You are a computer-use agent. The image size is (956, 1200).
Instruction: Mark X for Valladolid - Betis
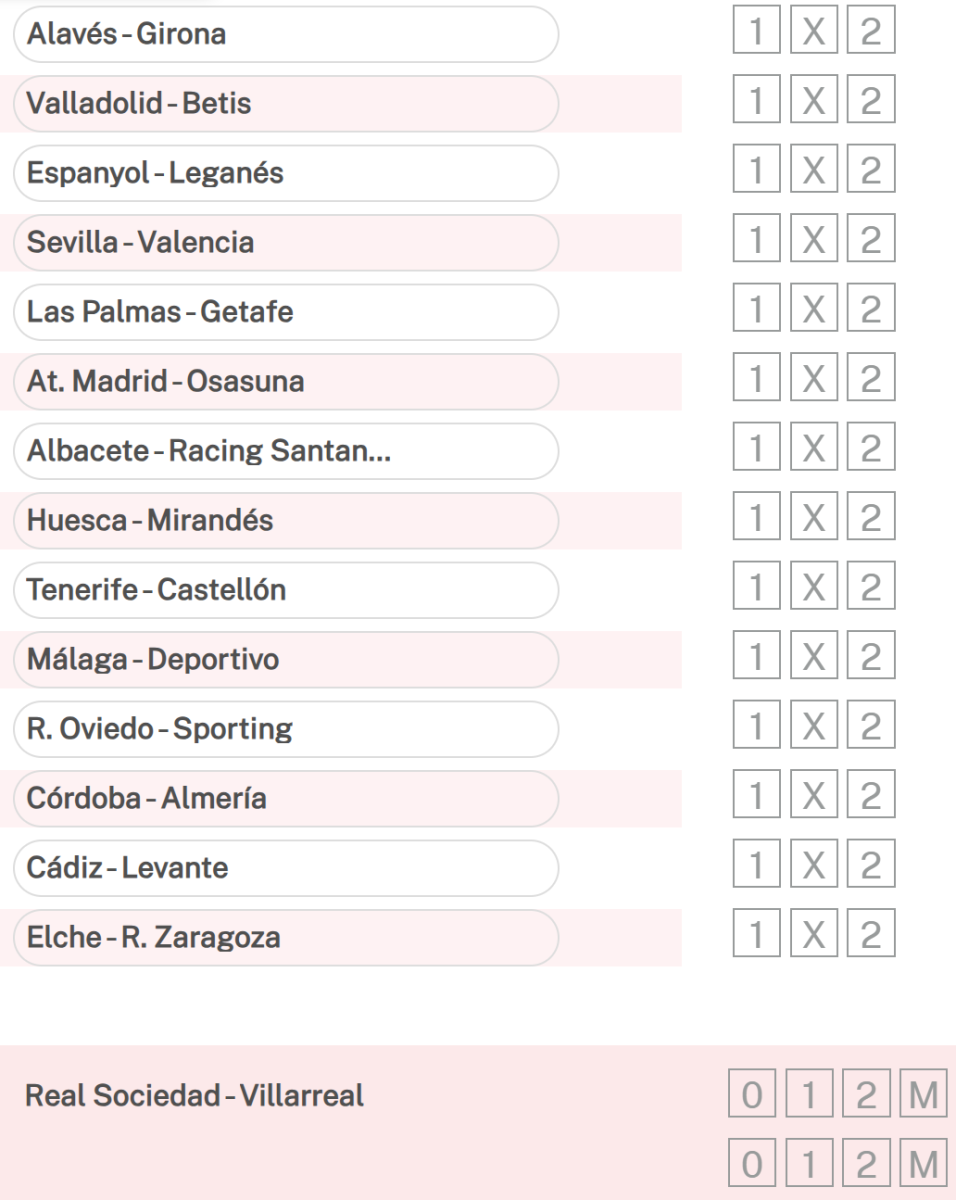coord(814,104)
